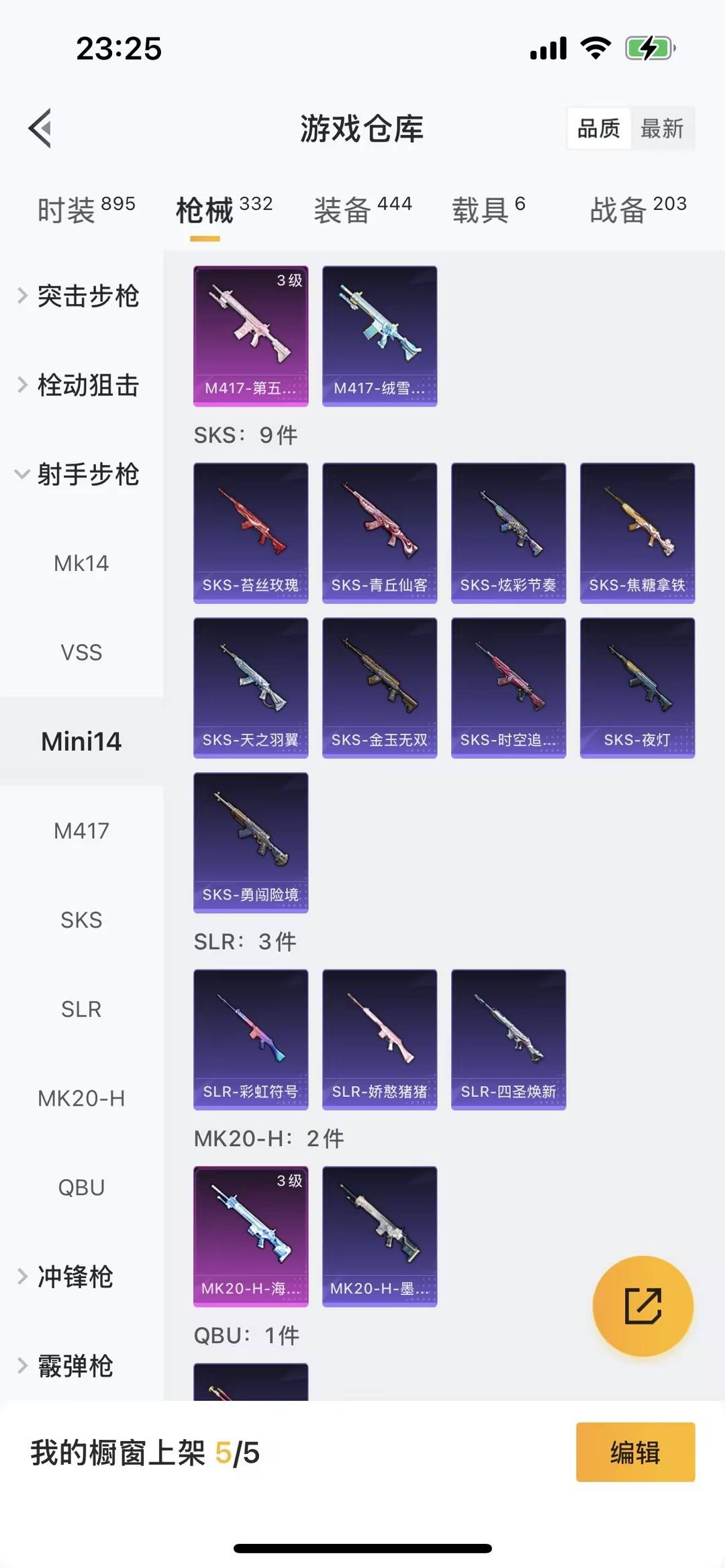Select the Mini14 category in sidebar
The width and height of the screenshot is (725, 1568).
click(82, 741)
